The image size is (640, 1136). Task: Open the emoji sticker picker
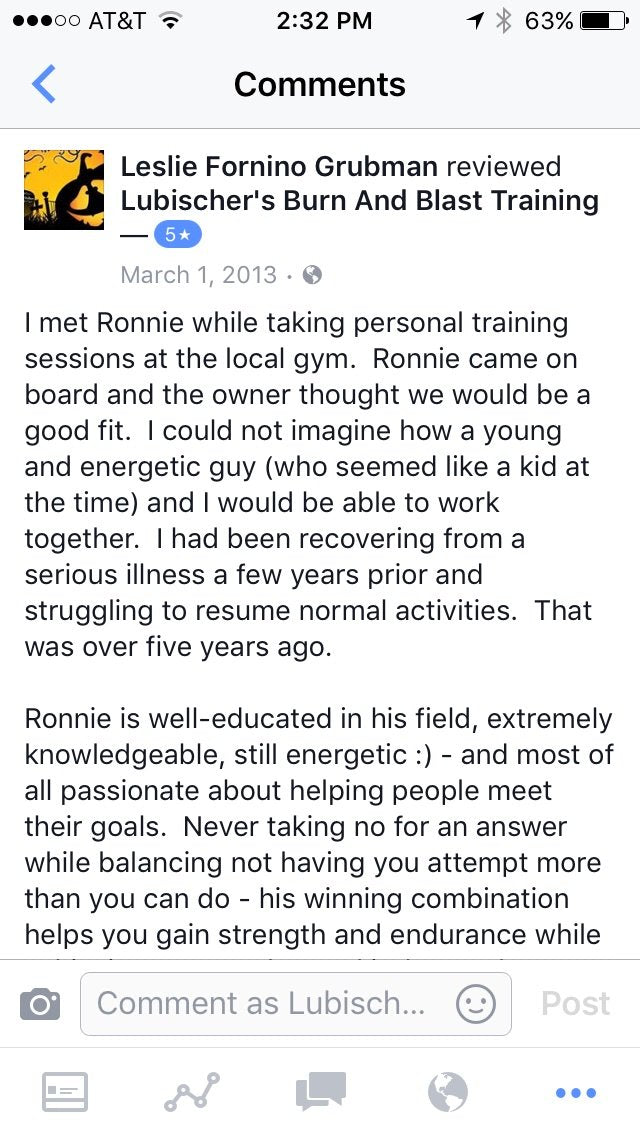pos(475,1004)
